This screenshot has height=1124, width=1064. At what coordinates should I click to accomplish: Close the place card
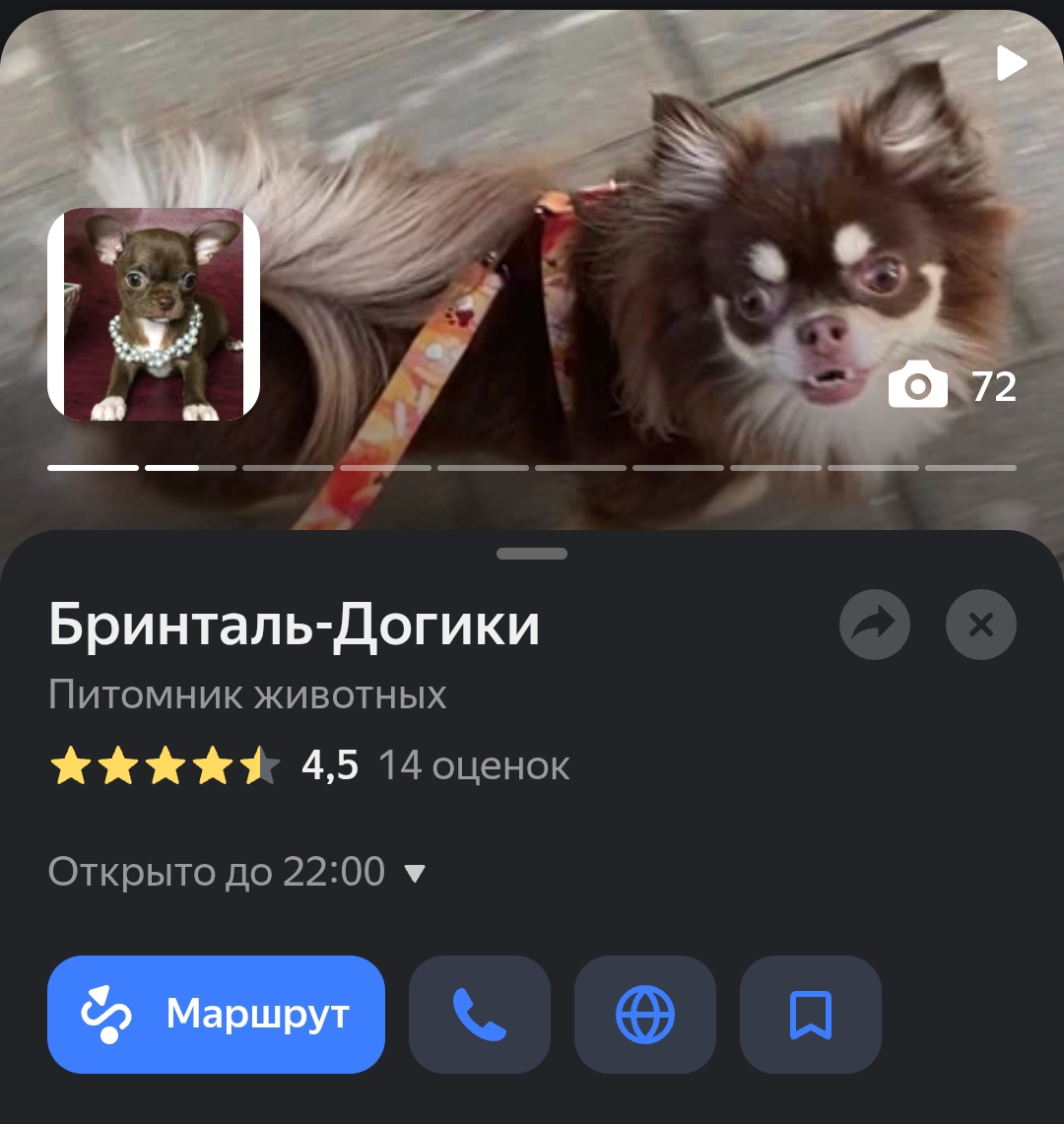[980, 624]
